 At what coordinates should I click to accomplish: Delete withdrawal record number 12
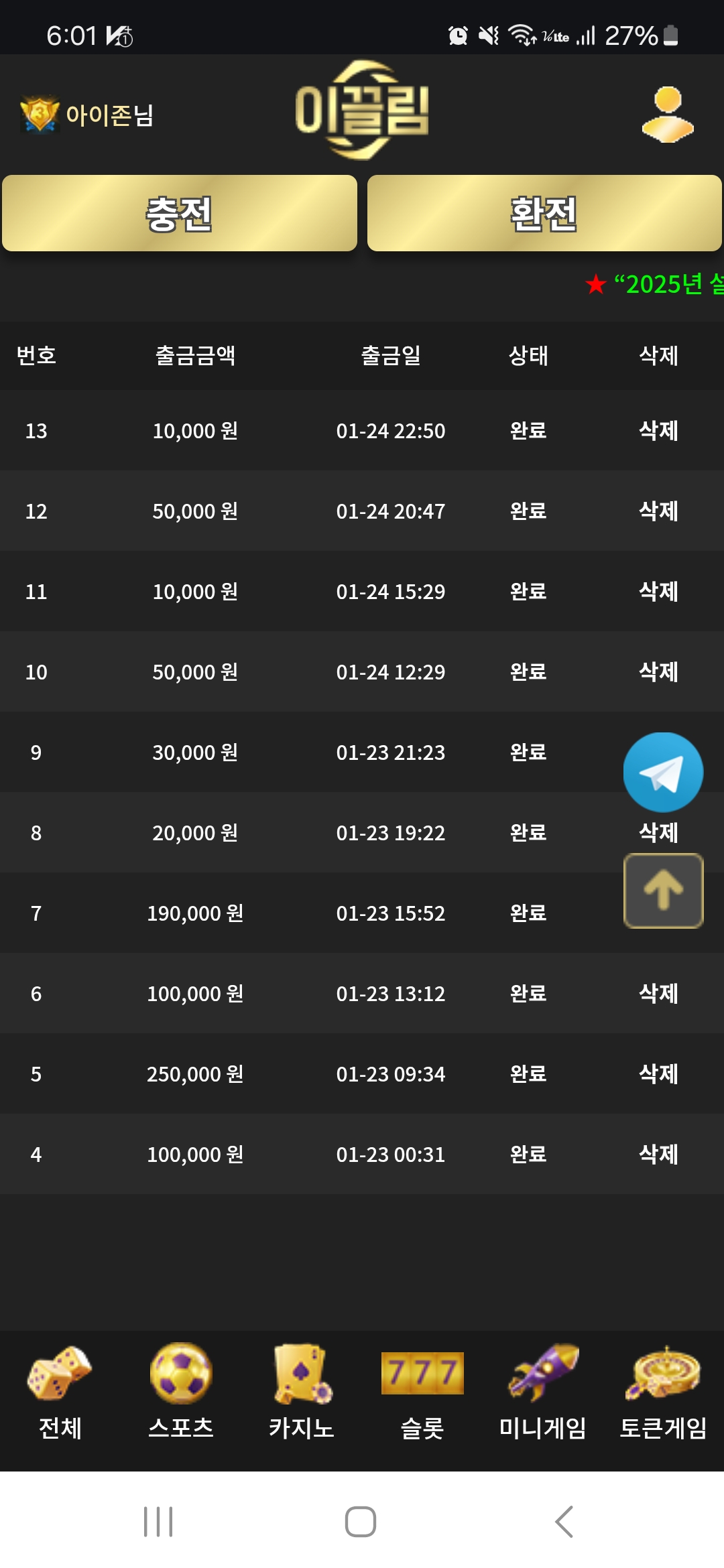point(658,511)
